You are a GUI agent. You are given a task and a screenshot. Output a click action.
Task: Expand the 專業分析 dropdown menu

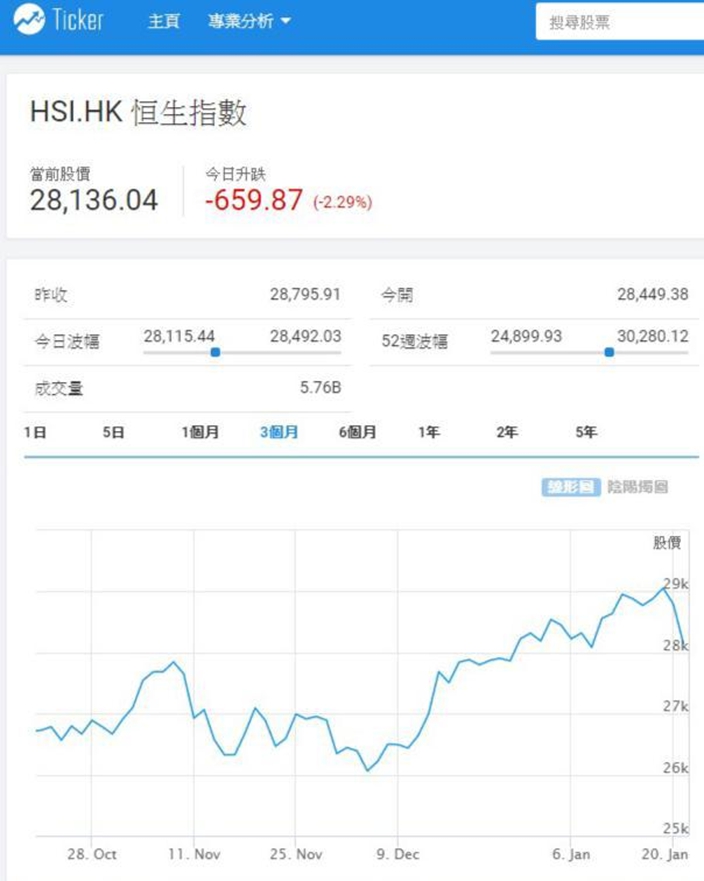click(x=249, y=21)
